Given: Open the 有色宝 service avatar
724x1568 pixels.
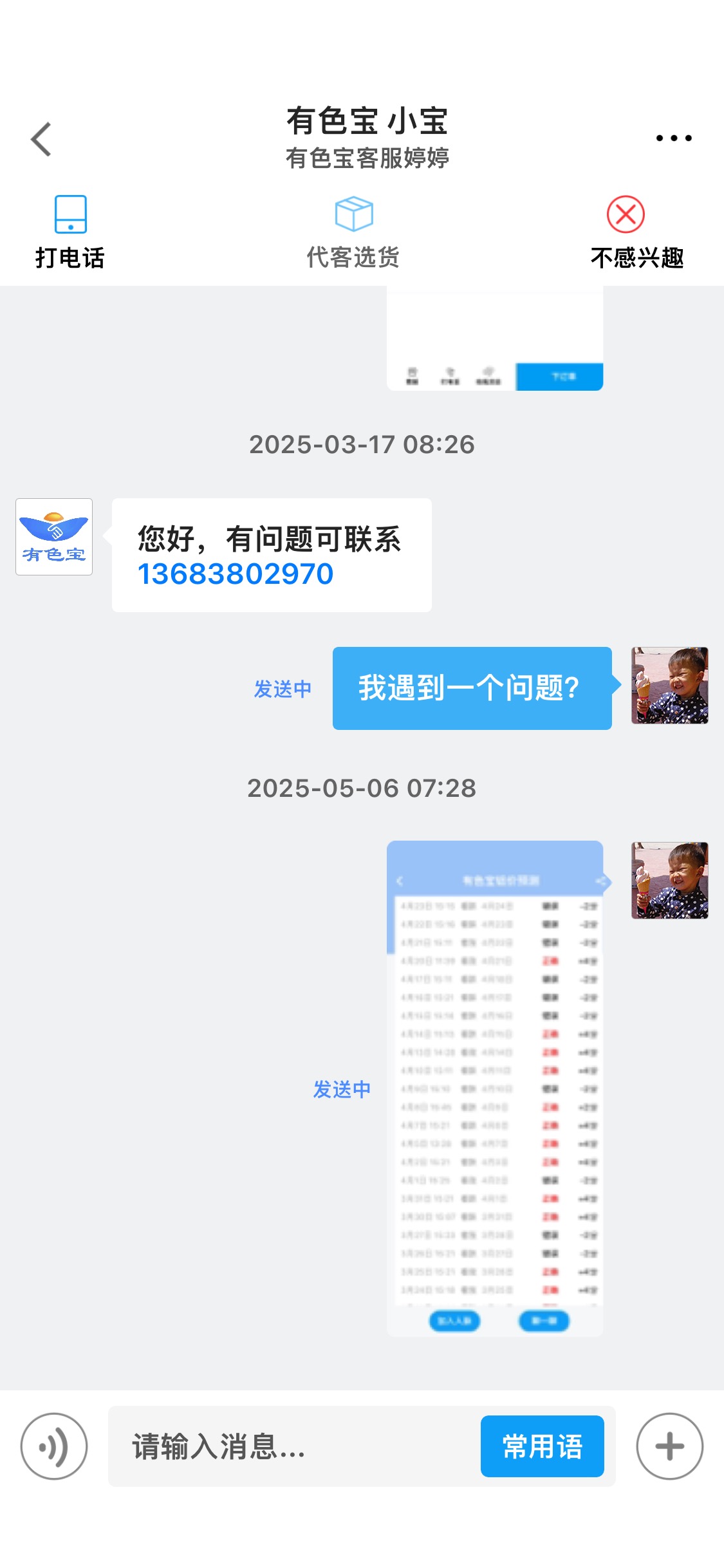Looking at the screenshot, I should coord(54,537).
